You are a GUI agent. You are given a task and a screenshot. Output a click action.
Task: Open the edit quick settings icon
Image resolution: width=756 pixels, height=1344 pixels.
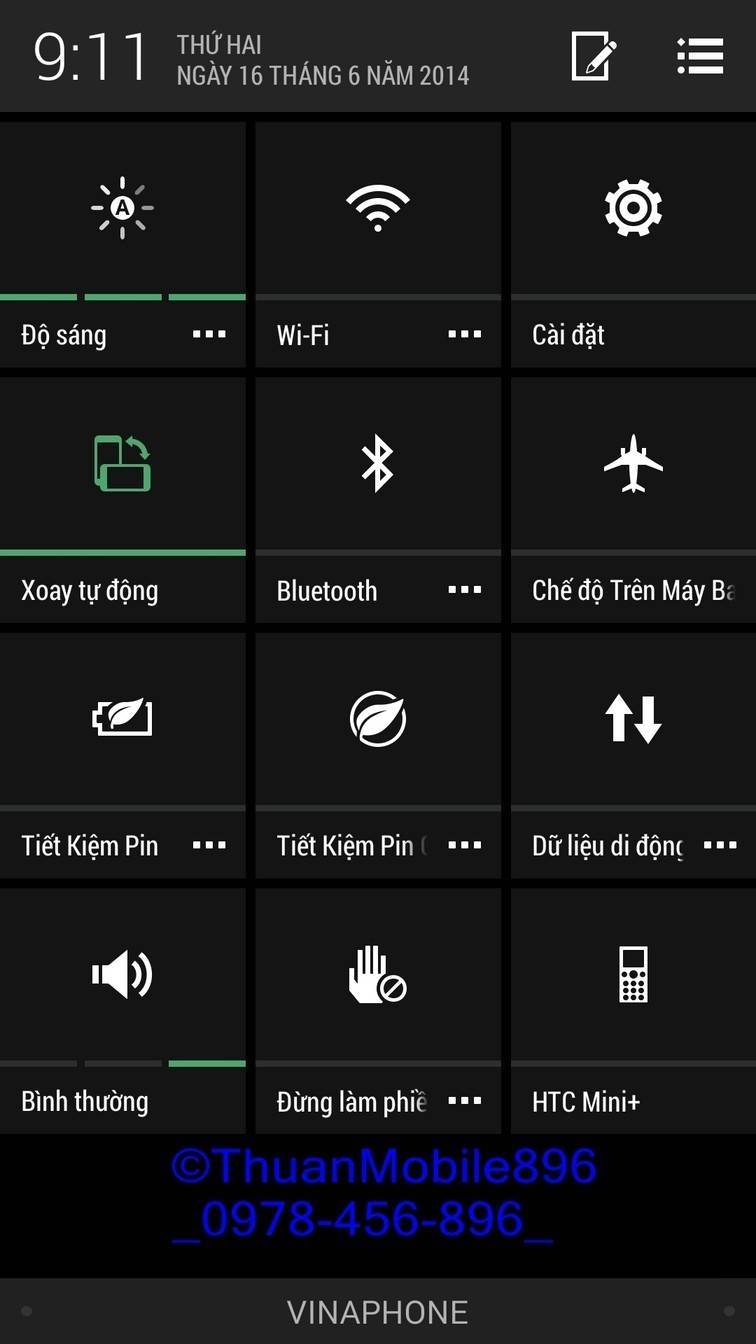593,56
